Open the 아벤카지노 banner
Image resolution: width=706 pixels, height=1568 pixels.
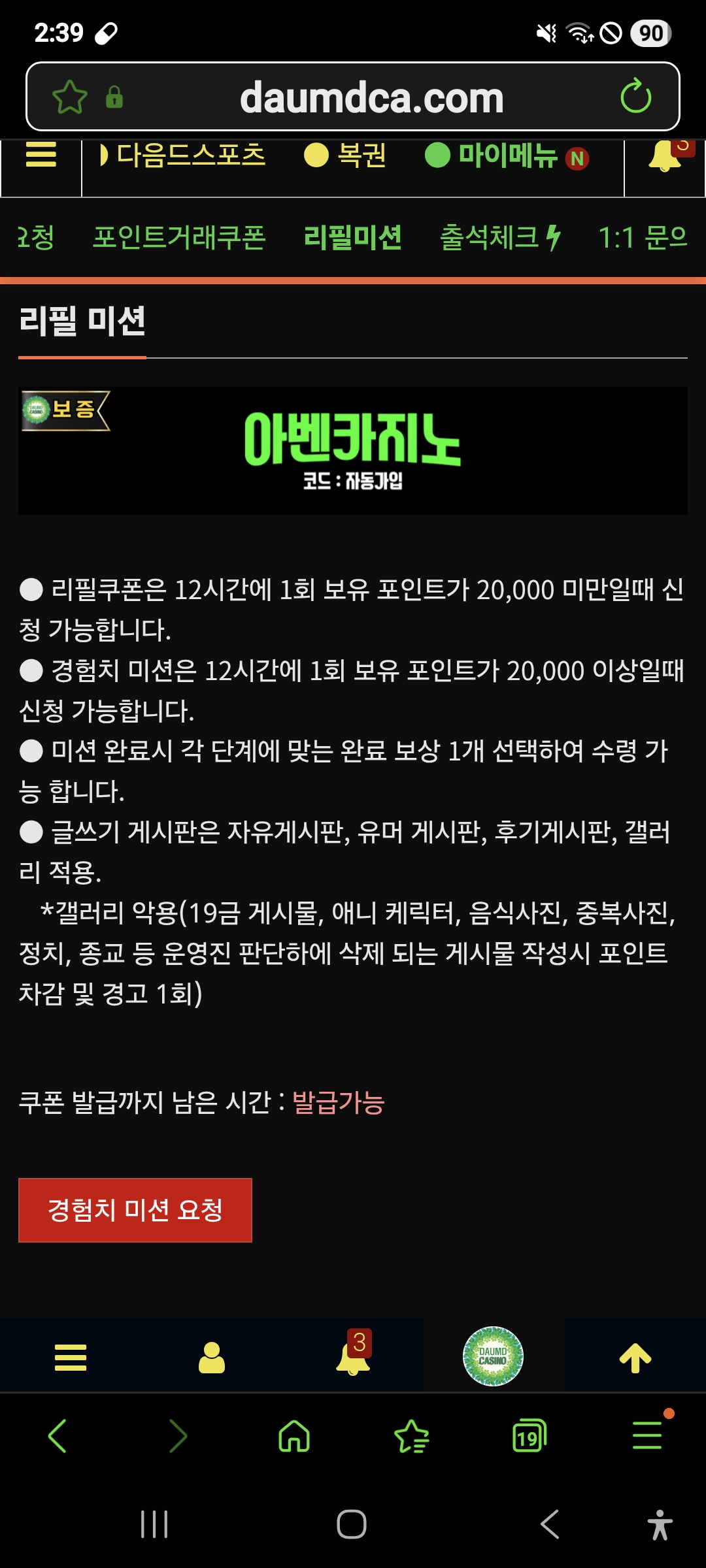(352, 450)
